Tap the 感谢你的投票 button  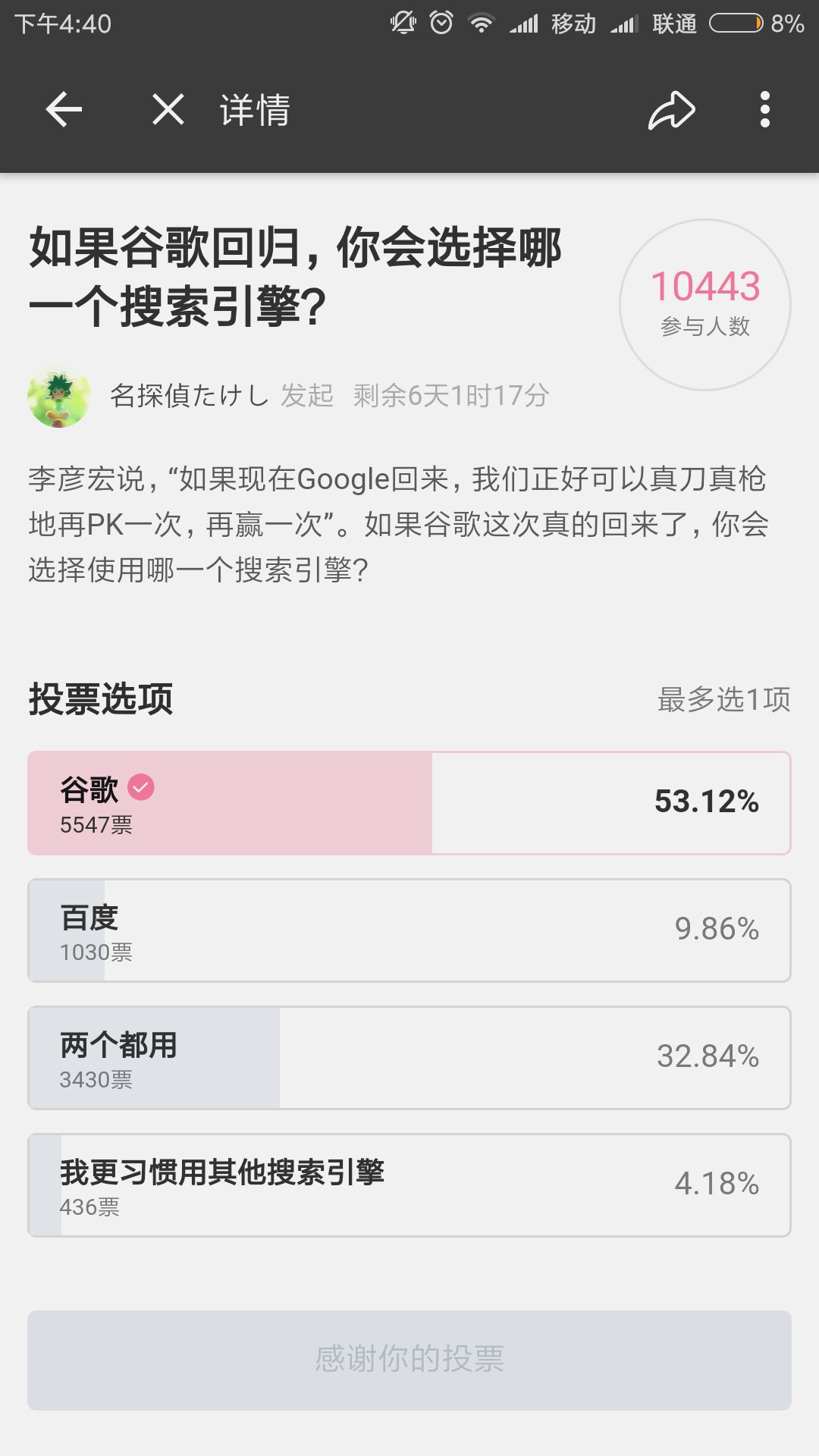pos(409,1360)
